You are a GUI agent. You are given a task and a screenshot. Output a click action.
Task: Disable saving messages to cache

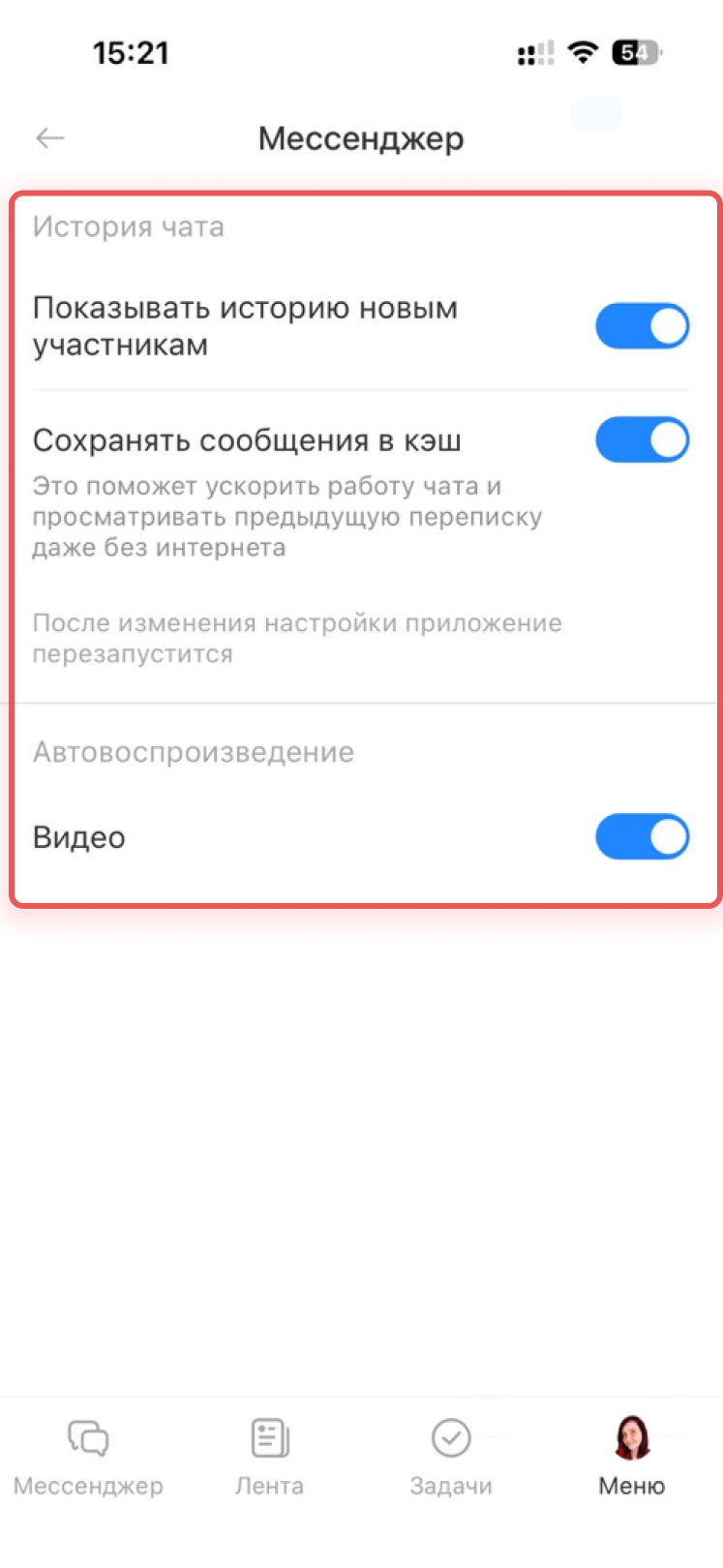642,440
